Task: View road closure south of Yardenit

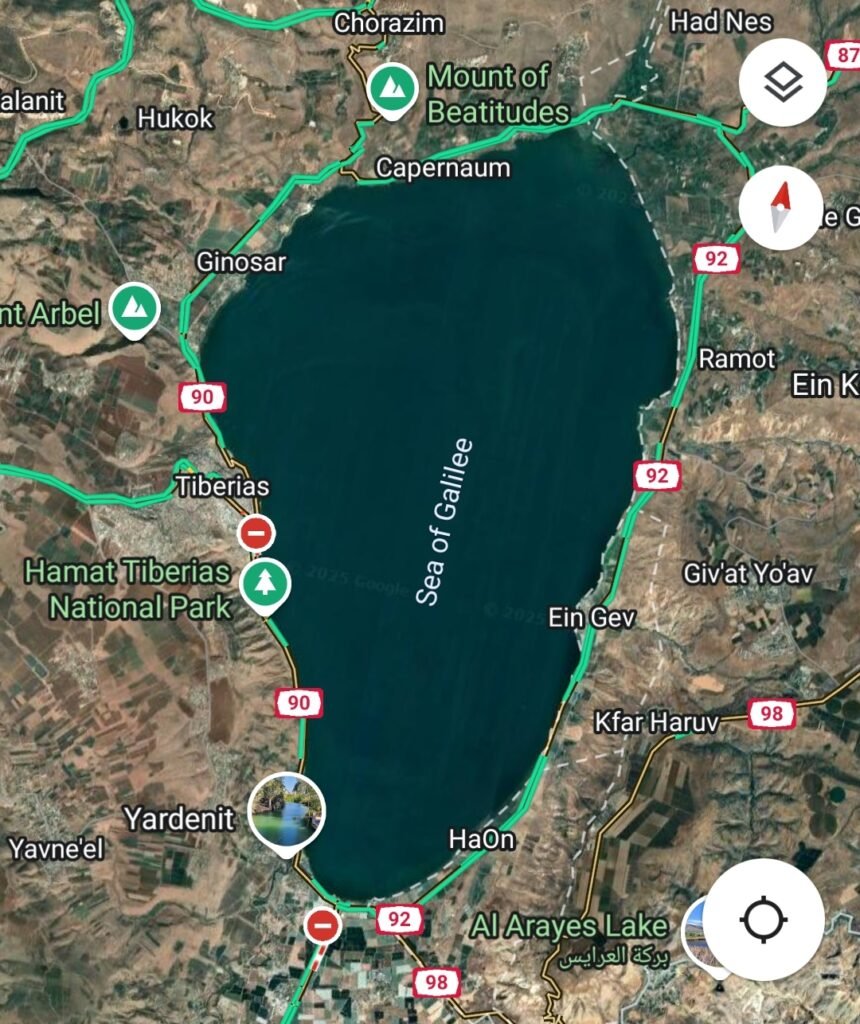Action: coord(322,925)
